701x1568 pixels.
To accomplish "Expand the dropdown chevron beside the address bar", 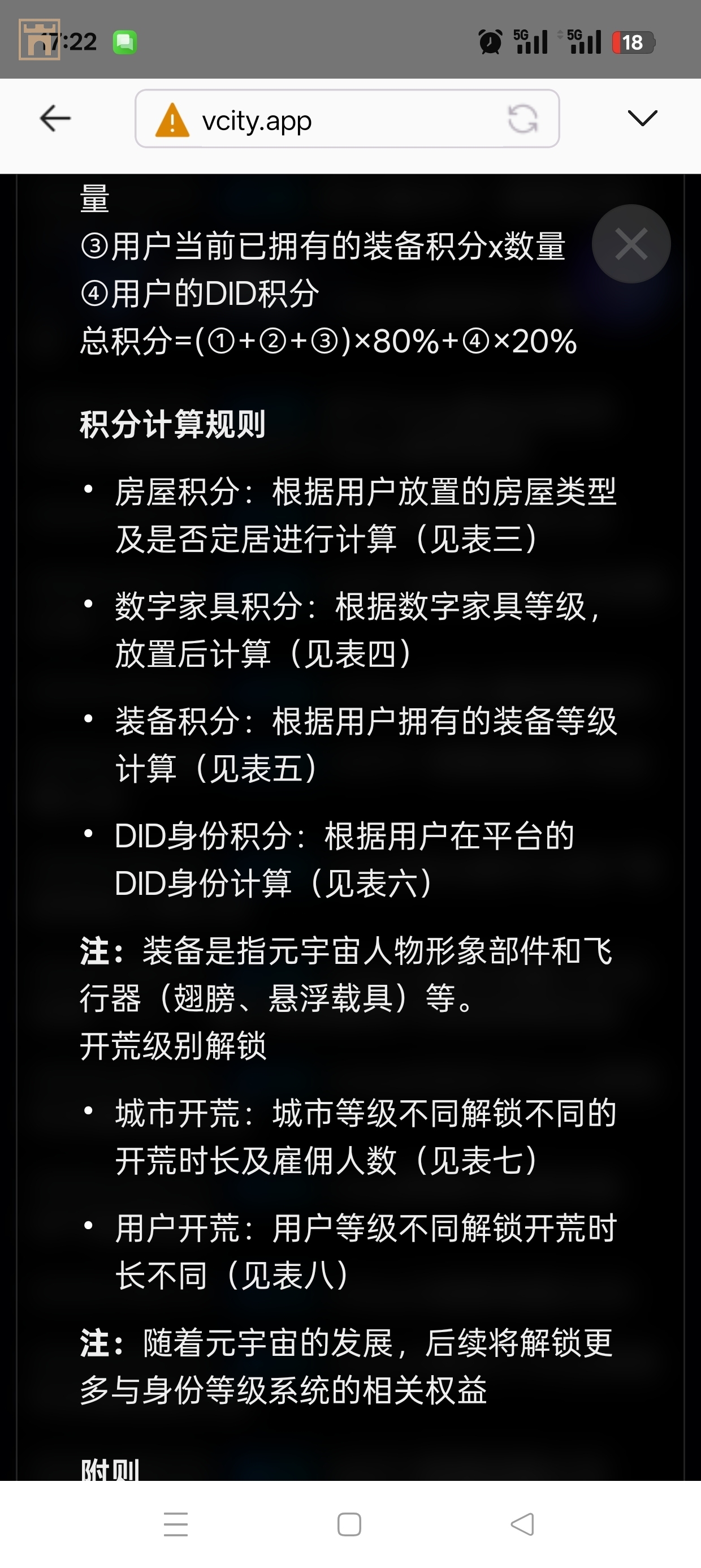I will click(x=642, y=118).
